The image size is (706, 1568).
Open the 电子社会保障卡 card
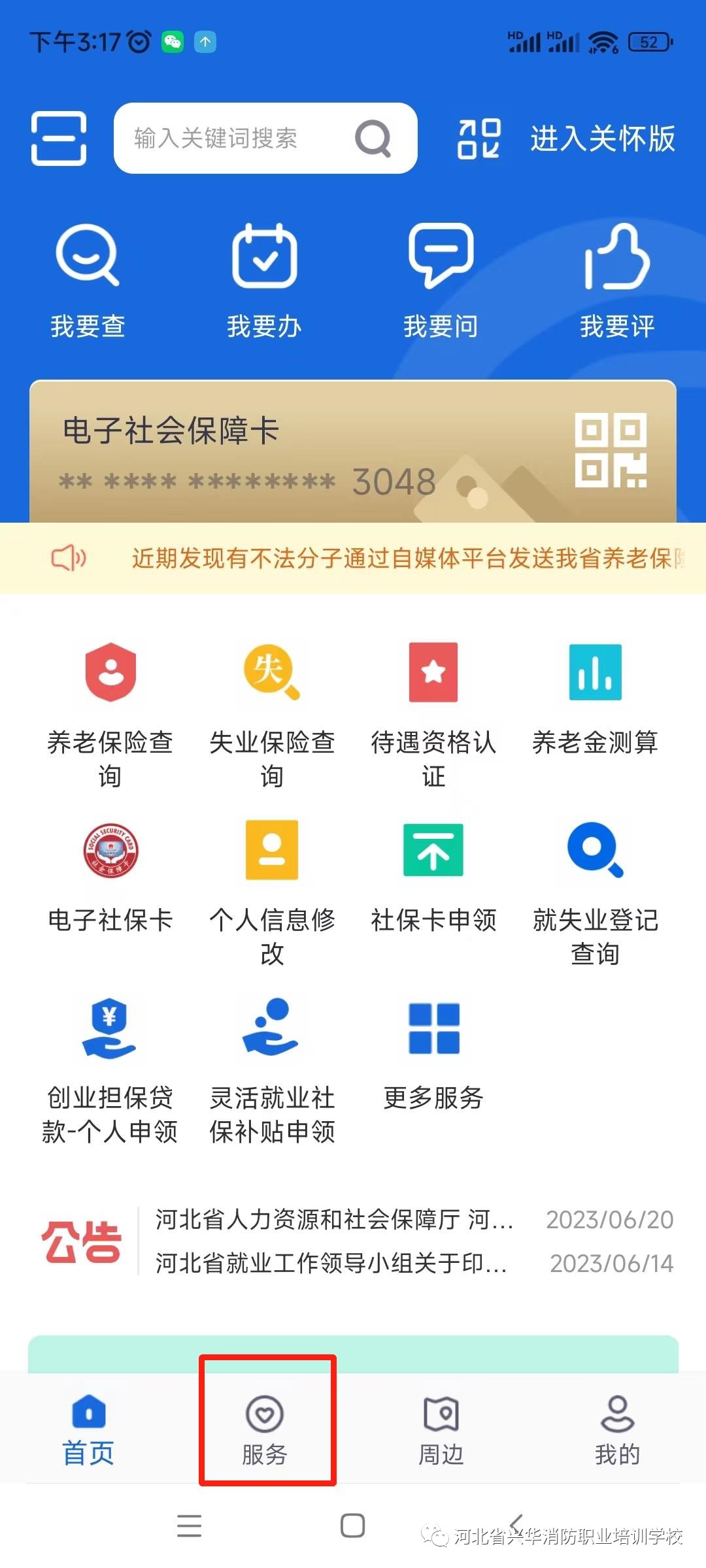(353, 451)
